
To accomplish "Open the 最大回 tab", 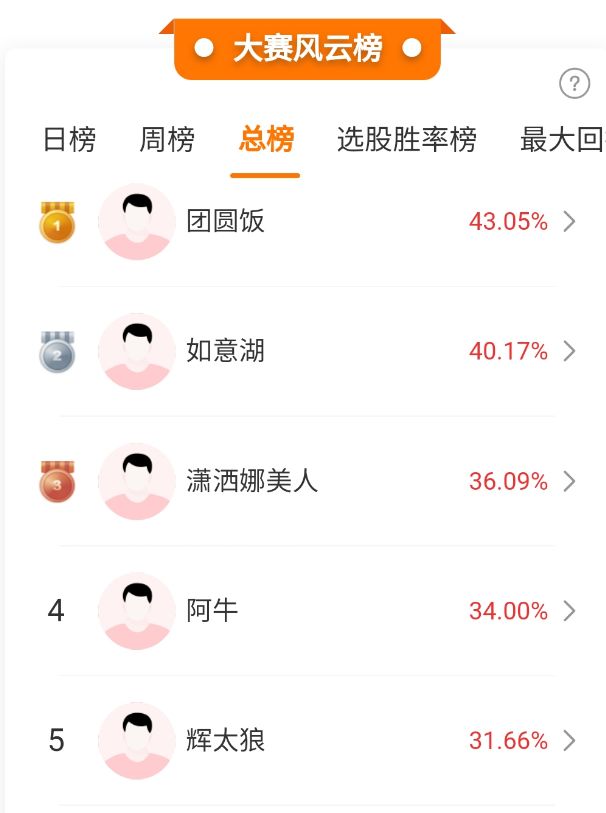I will 562,140.
